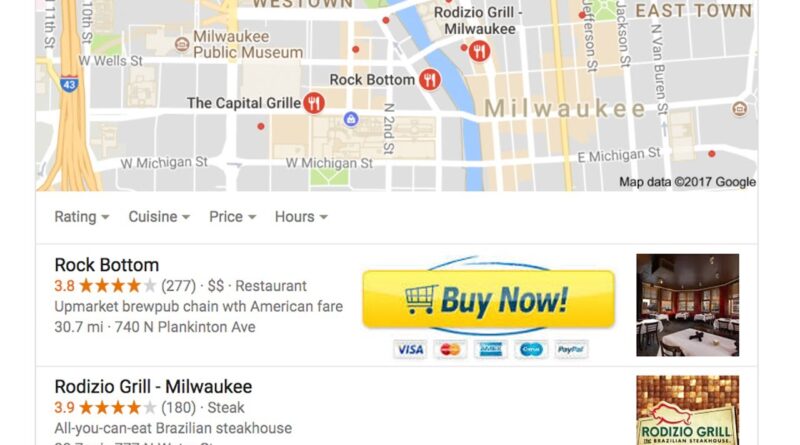
Task: View the Rodizio Grill logo photo
Action: (687, 410)
